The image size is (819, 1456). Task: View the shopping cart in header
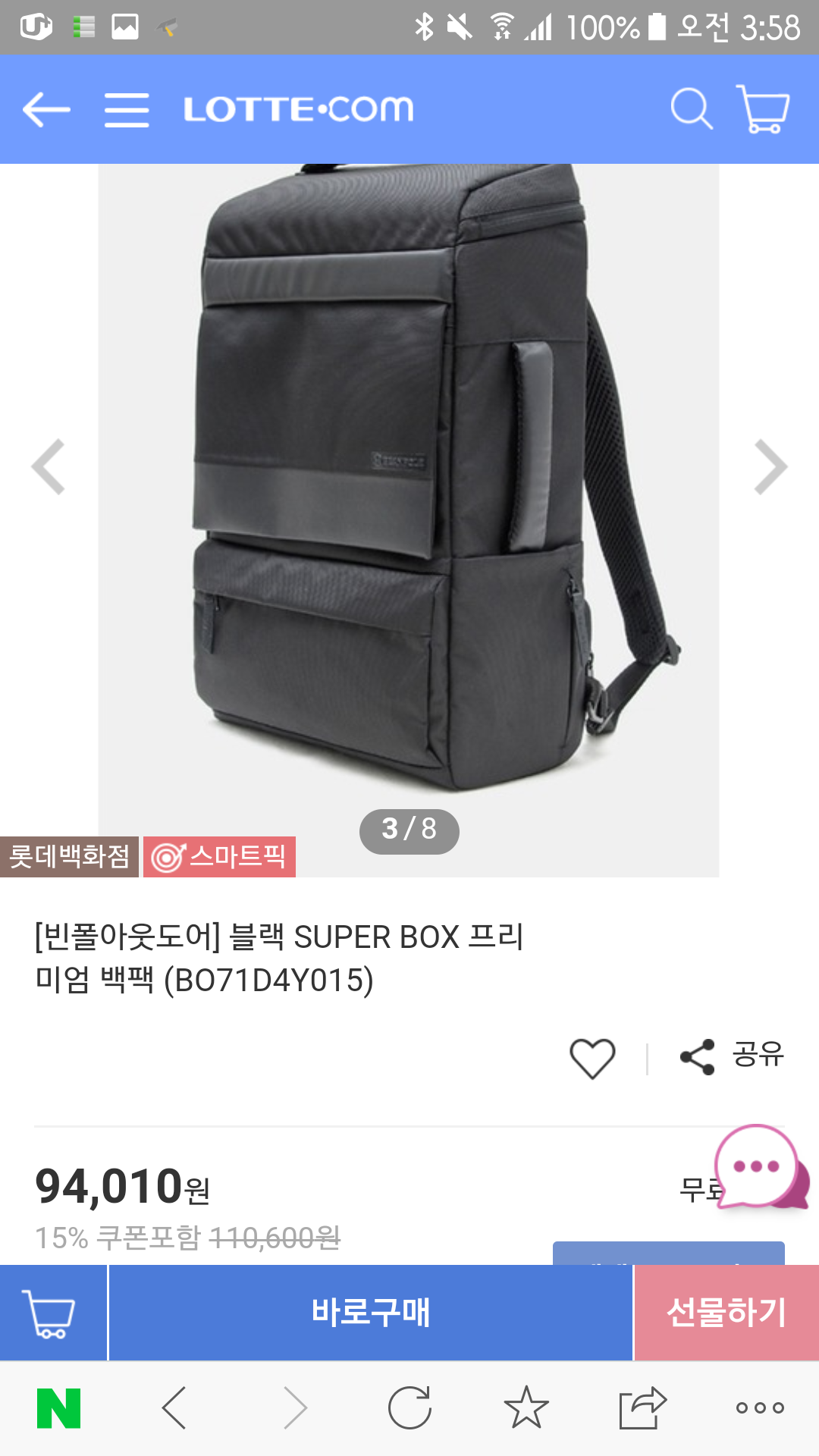(x=763, y=110)
